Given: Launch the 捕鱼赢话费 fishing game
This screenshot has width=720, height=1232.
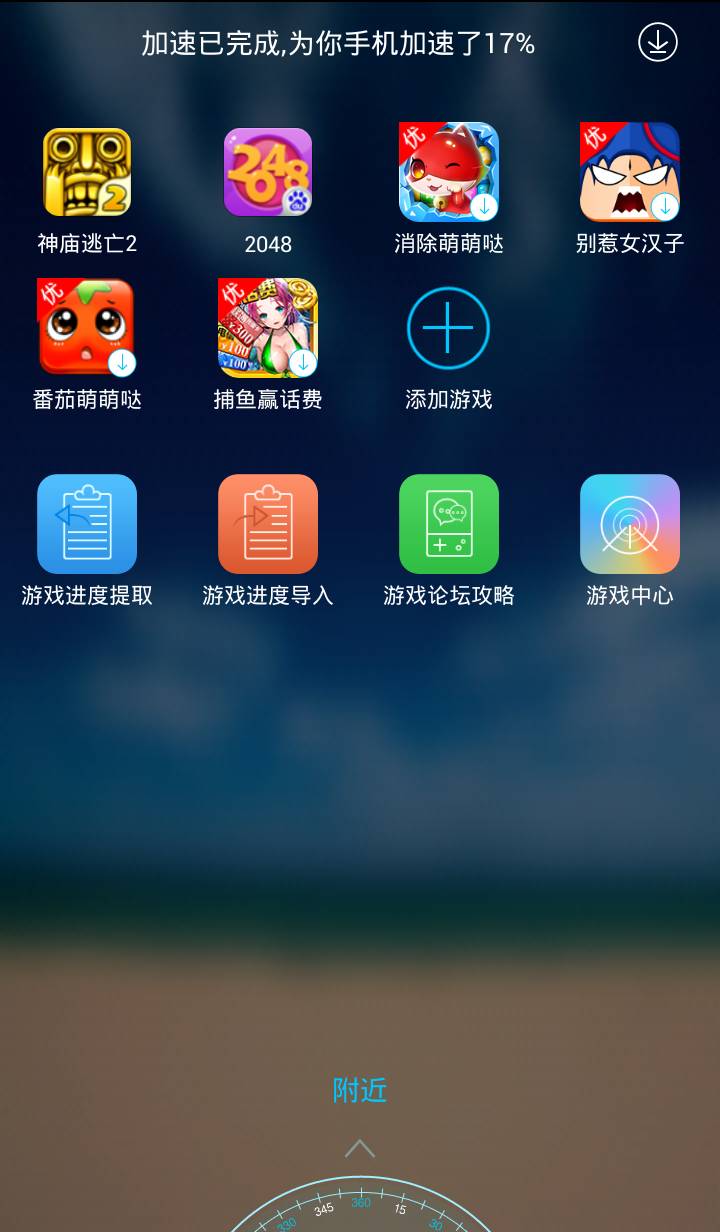Looking at the screenshot, I should (267, 325).
